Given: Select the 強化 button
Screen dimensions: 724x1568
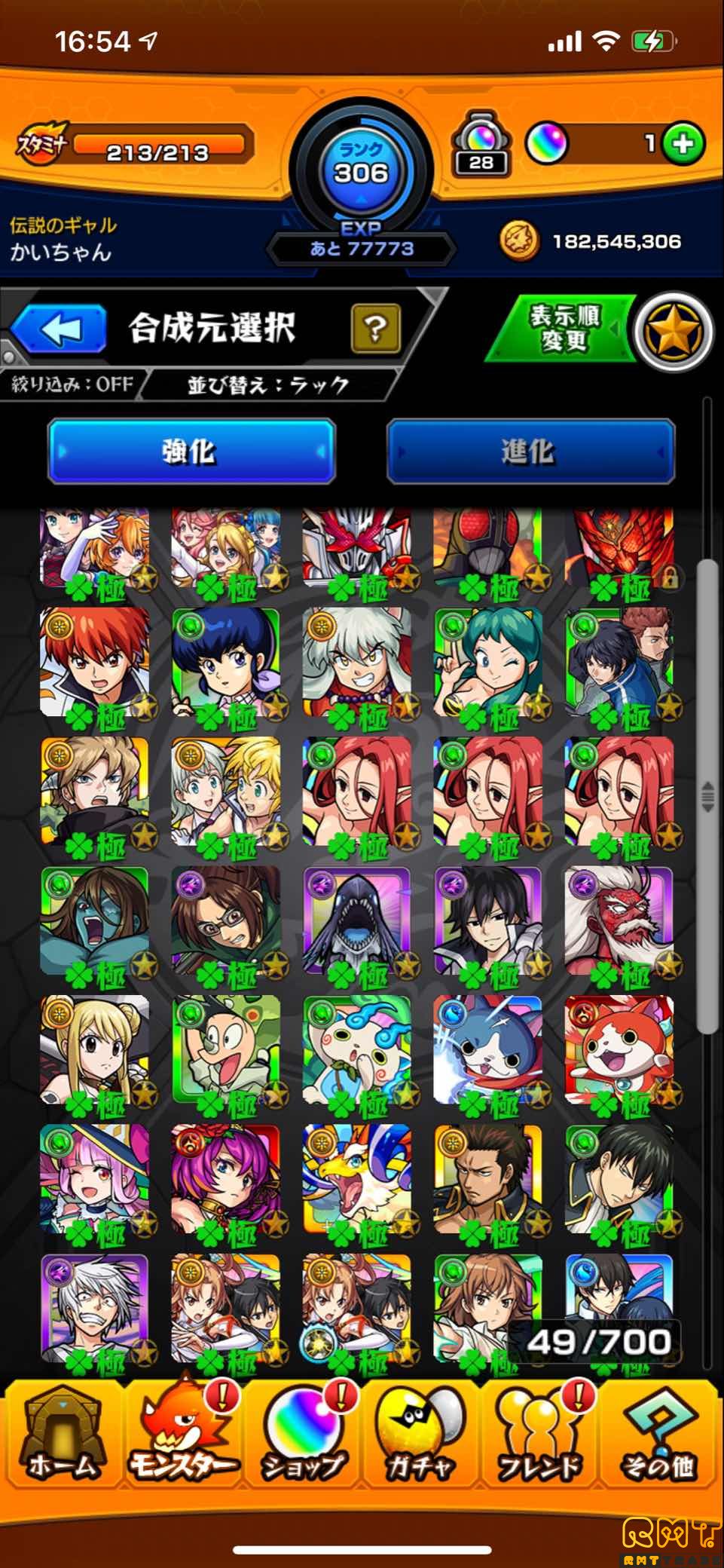Looking at the screenshot, I should 191,451.
